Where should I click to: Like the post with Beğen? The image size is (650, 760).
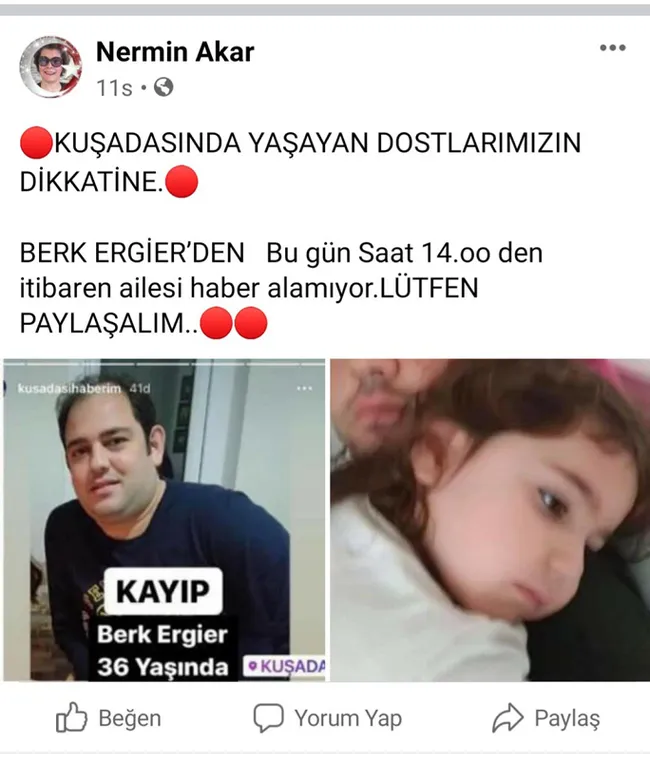click(x=108, y=717)
